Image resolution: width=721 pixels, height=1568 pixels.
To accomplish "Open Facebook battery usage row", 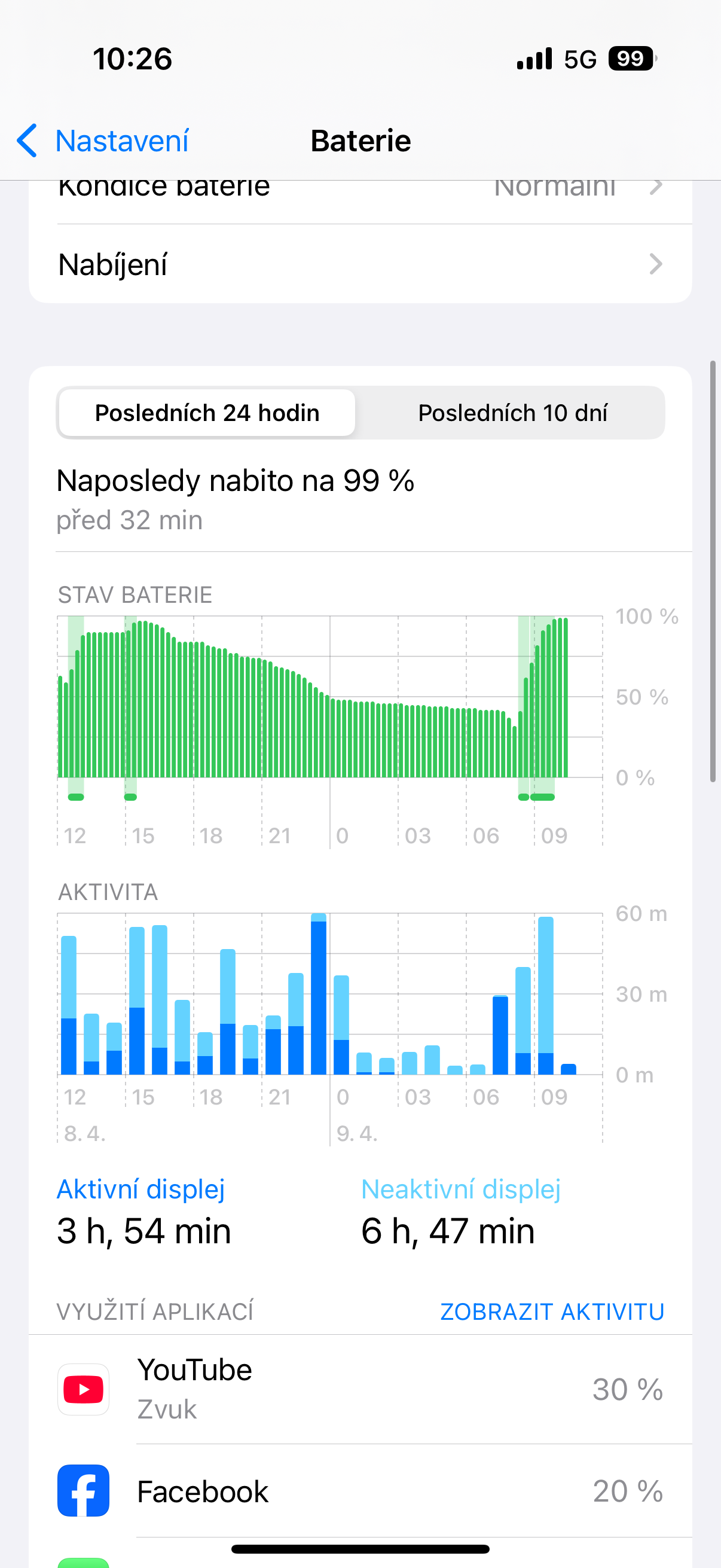I will click(360, 1491).
